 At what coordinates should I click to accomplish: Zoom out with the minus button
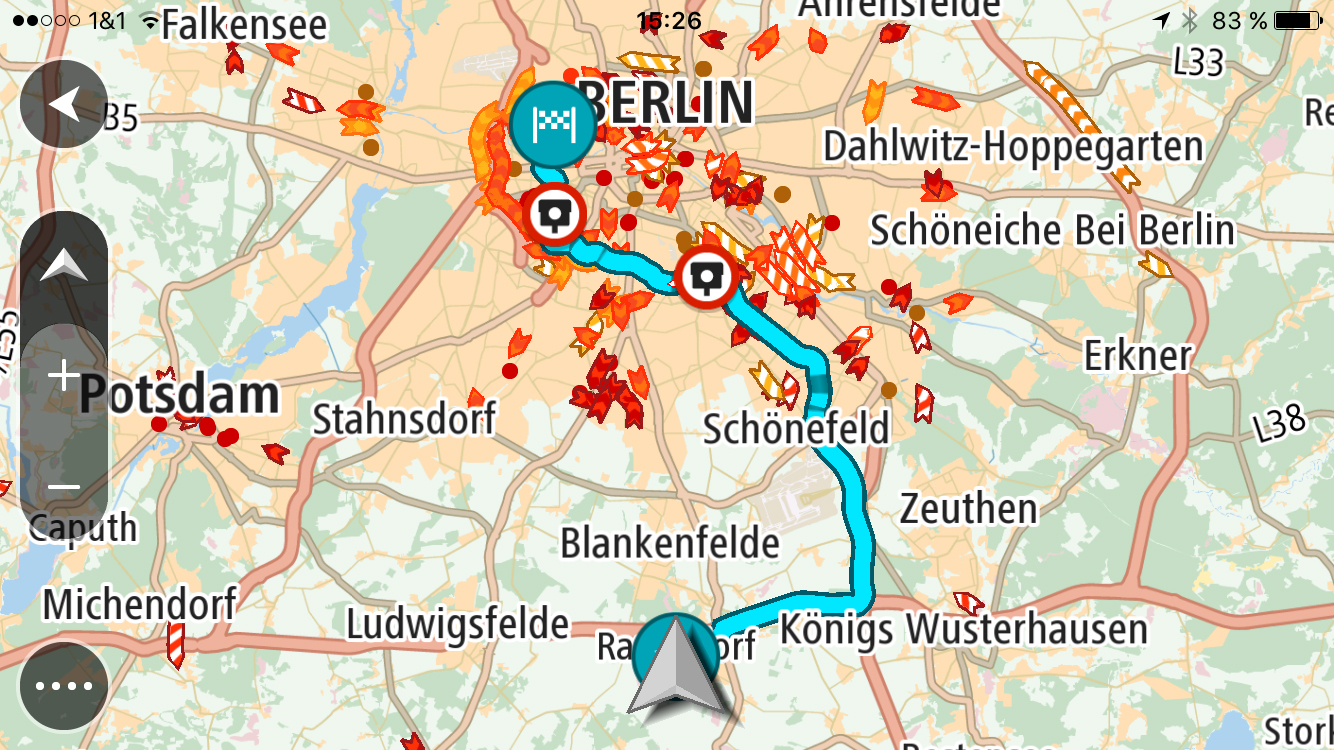64,488
